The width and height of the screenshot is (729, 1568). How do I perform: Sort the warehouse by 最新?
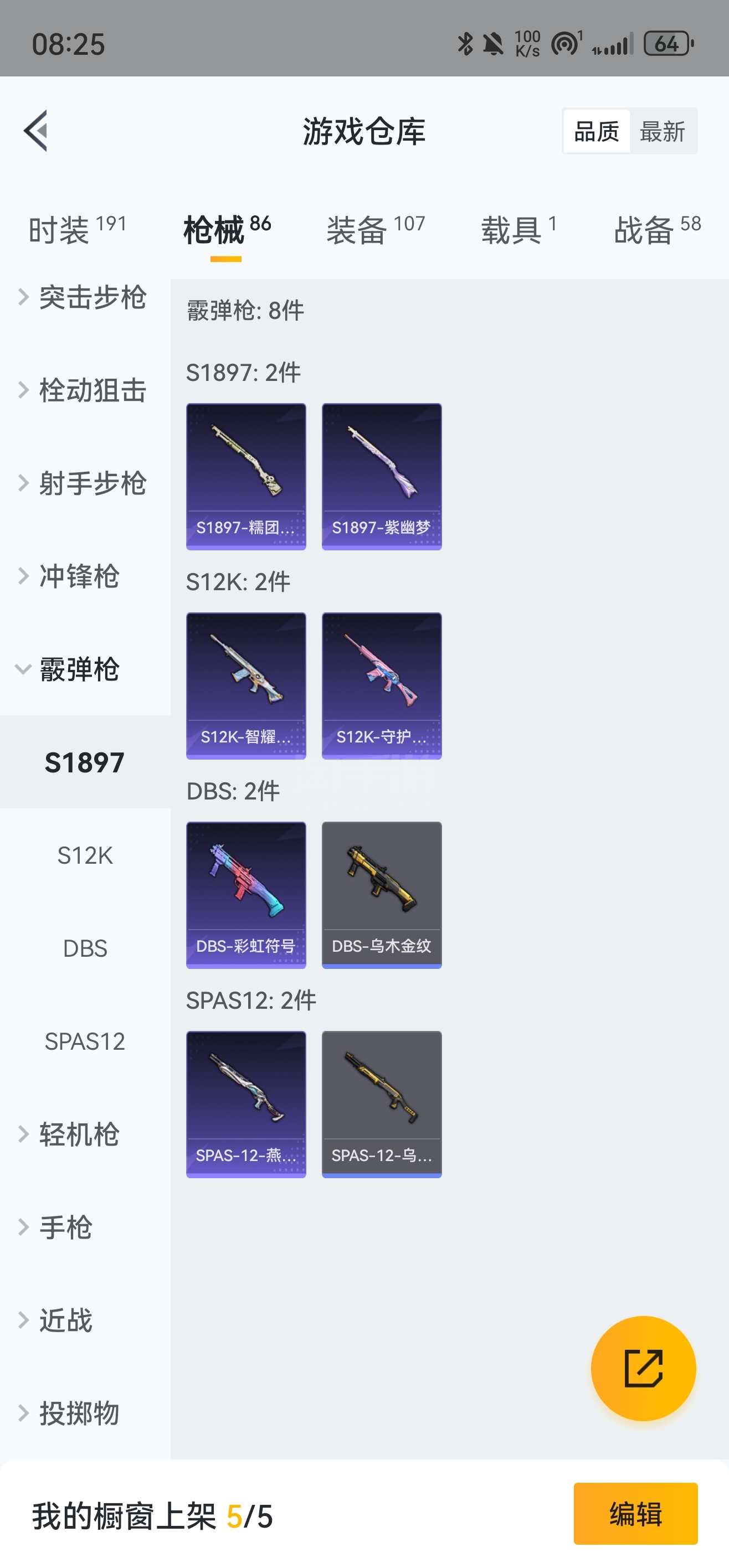pyautogui.click(x=662, y=131)
